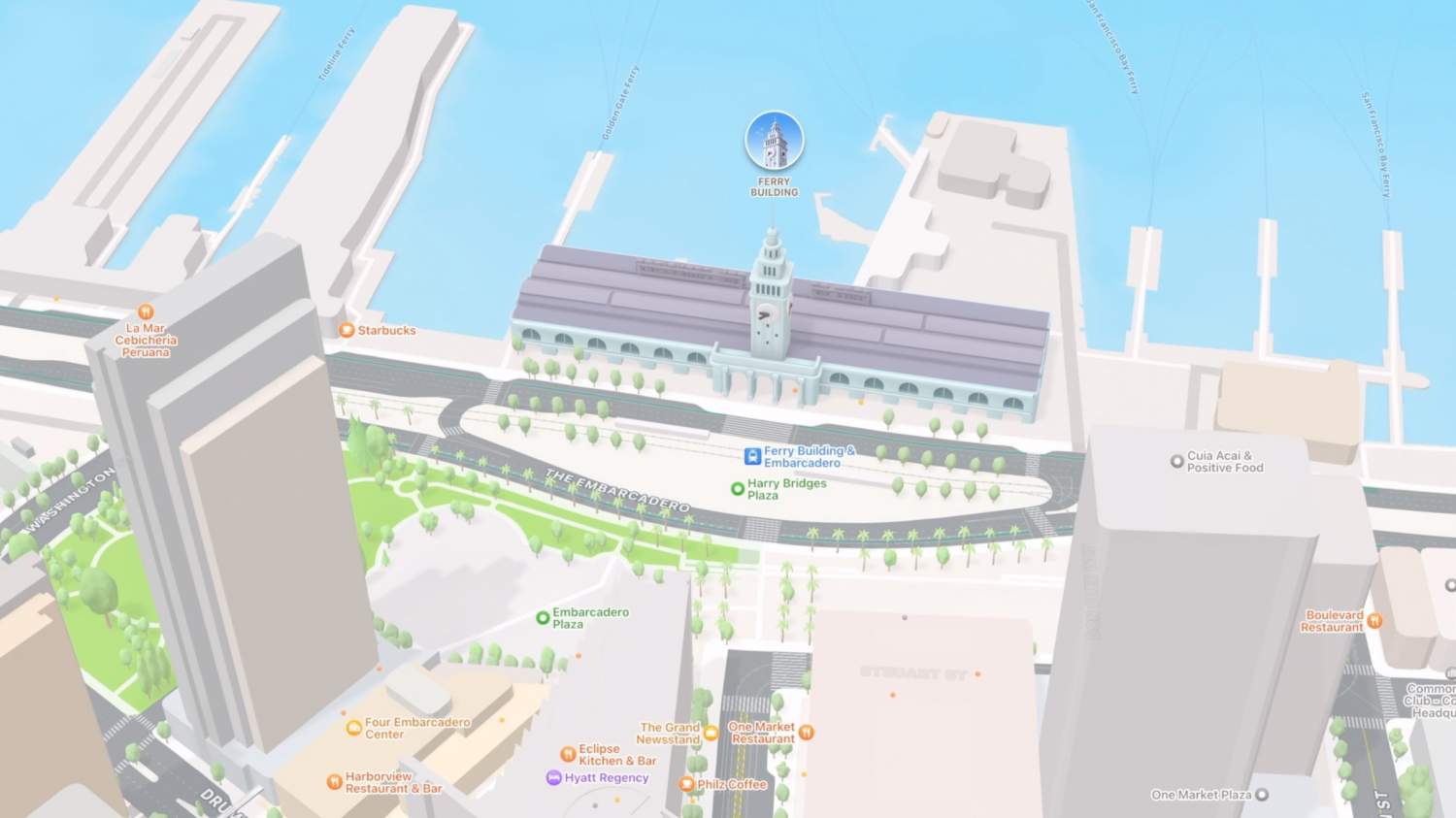
Task: Tap Ferry Building & Embarcadero transit stop
Action: [x=752, y=456]
